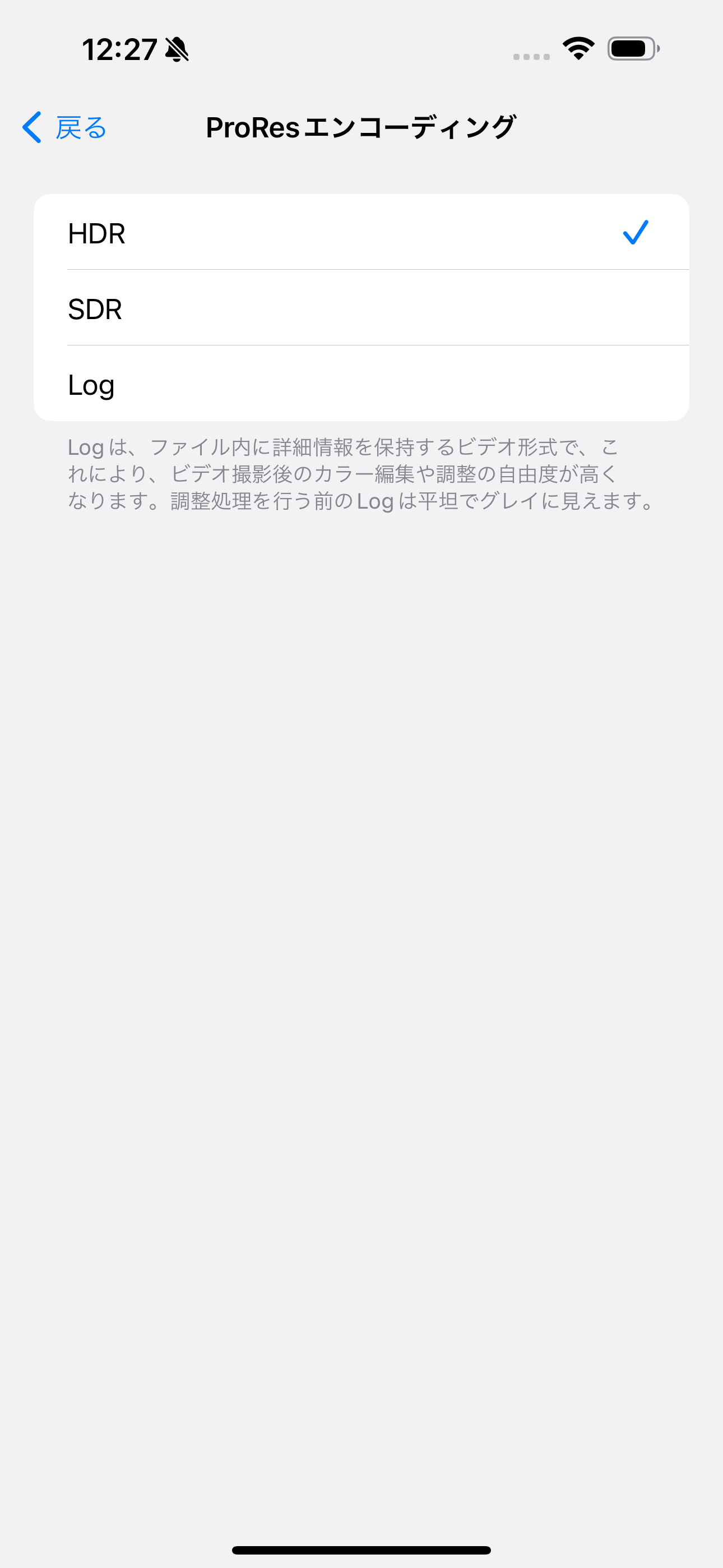Tap the clock showing 12:27
Viewport: 723px width, 1568px height.
(118, 50)
